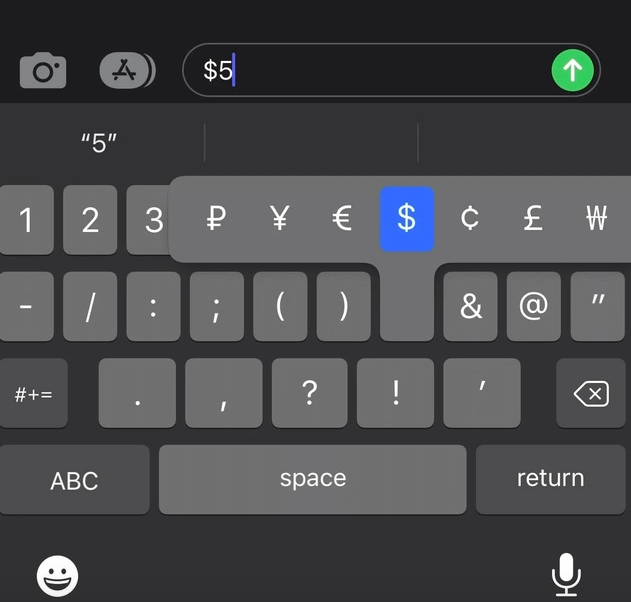The image size is (631, 602).
Task: Send the message with the green arrow
Action: [573, 70]
